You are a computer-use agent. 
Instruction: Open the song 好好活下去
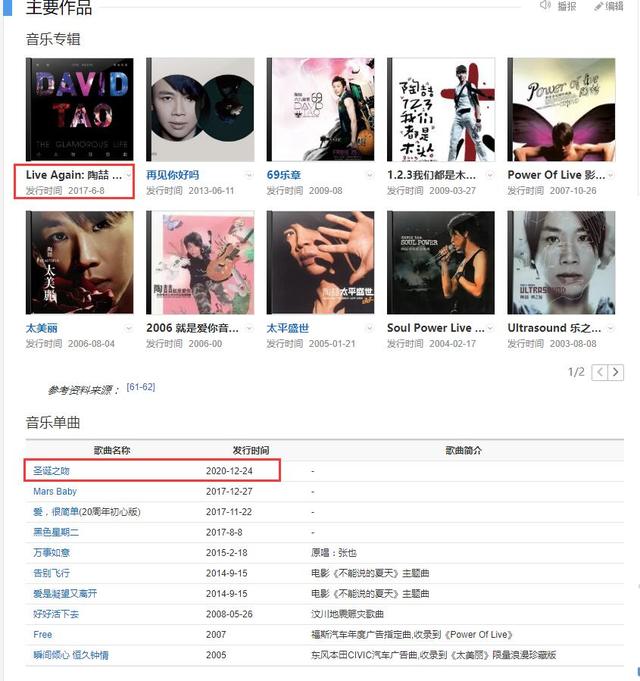(56, 614)
